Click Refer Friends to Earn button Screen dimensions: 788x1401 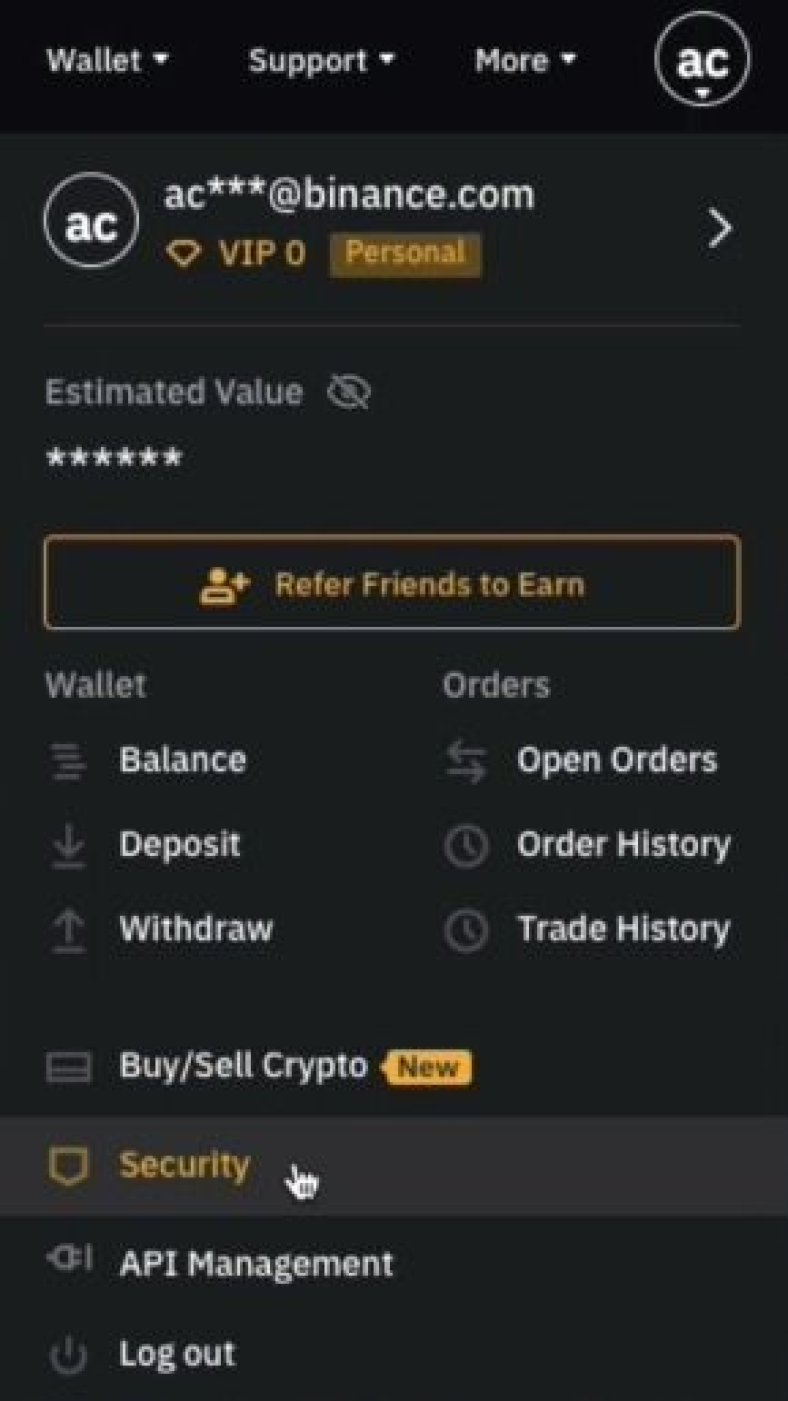pos(394,585)
